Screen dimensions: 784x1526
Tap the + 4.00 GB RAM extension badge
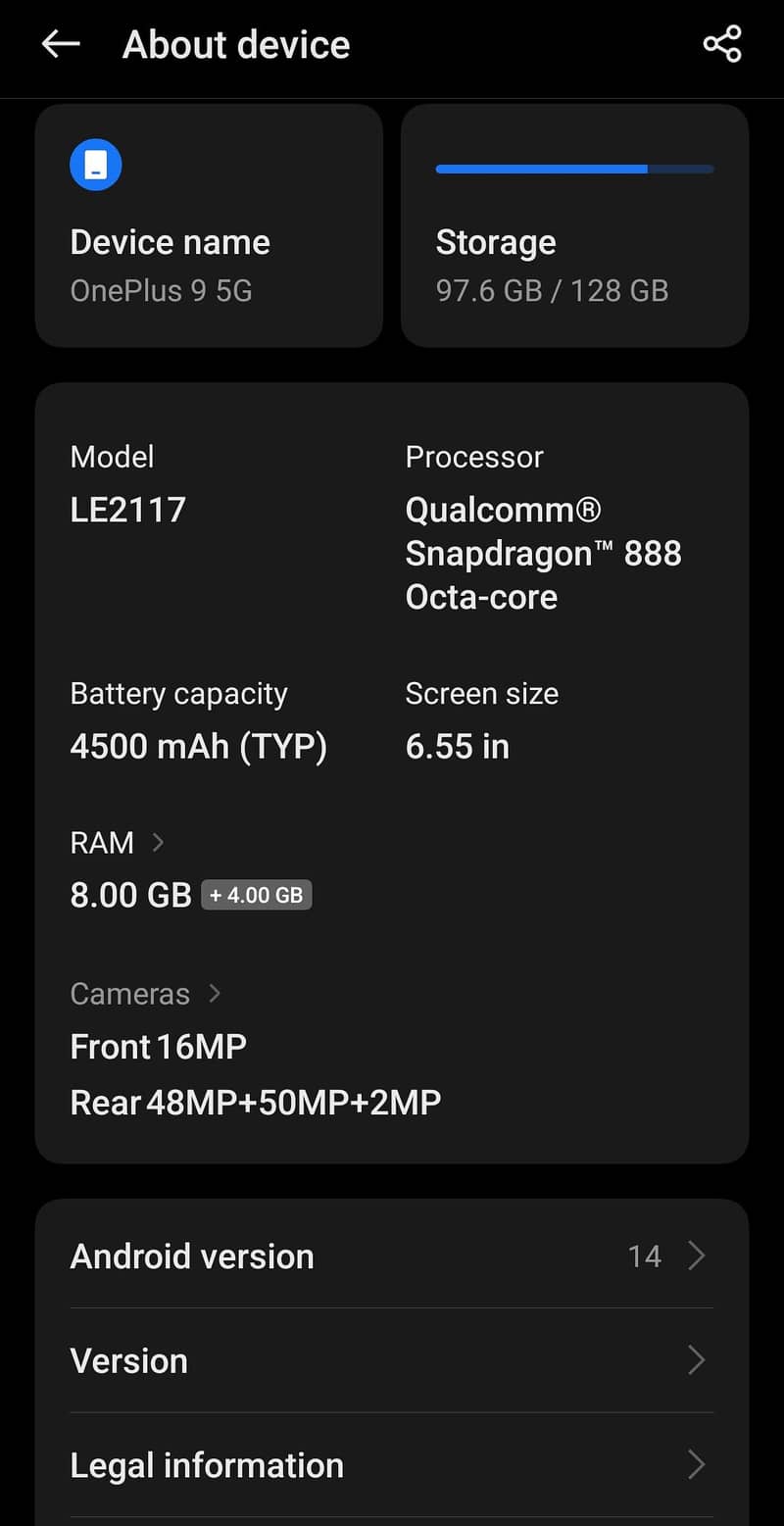[x=257, y=894]
